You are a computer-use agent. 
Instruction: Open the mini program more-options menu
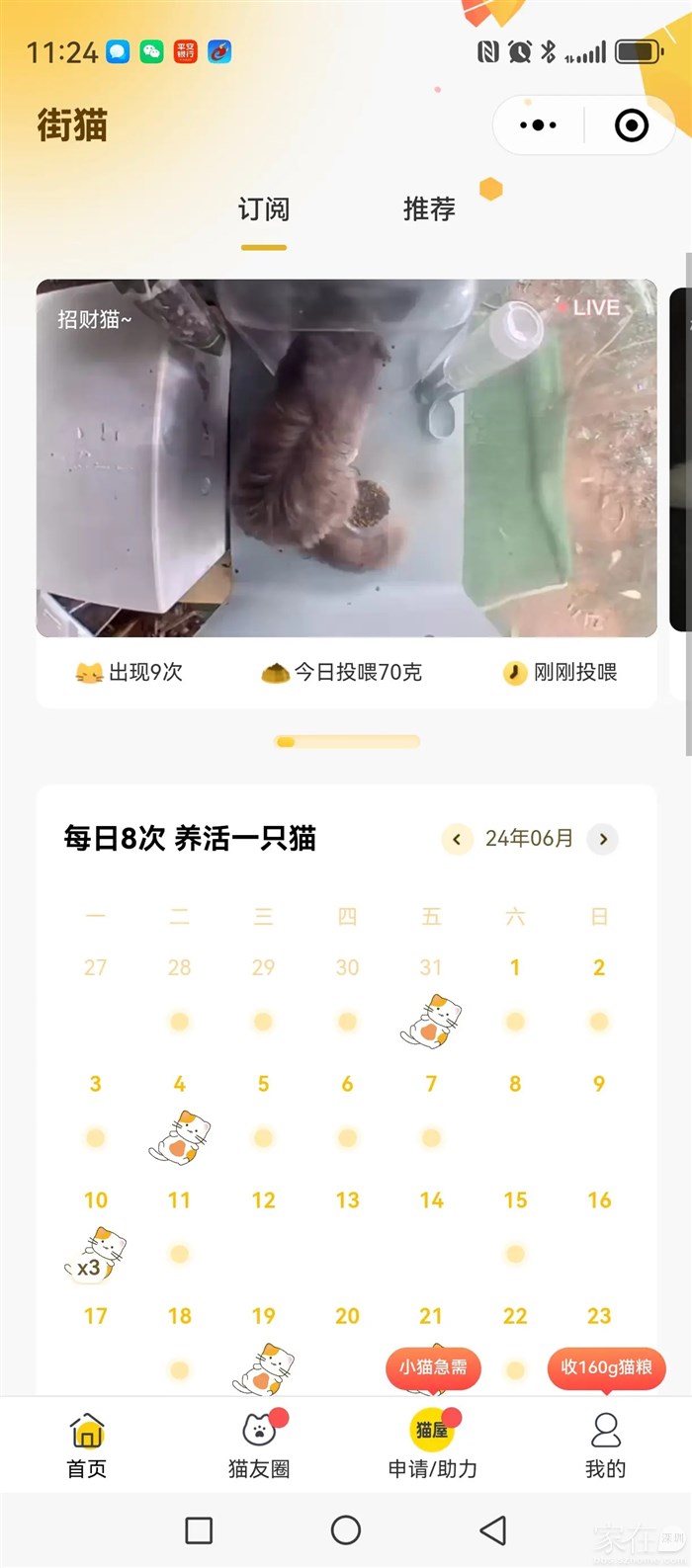point(538,125)
